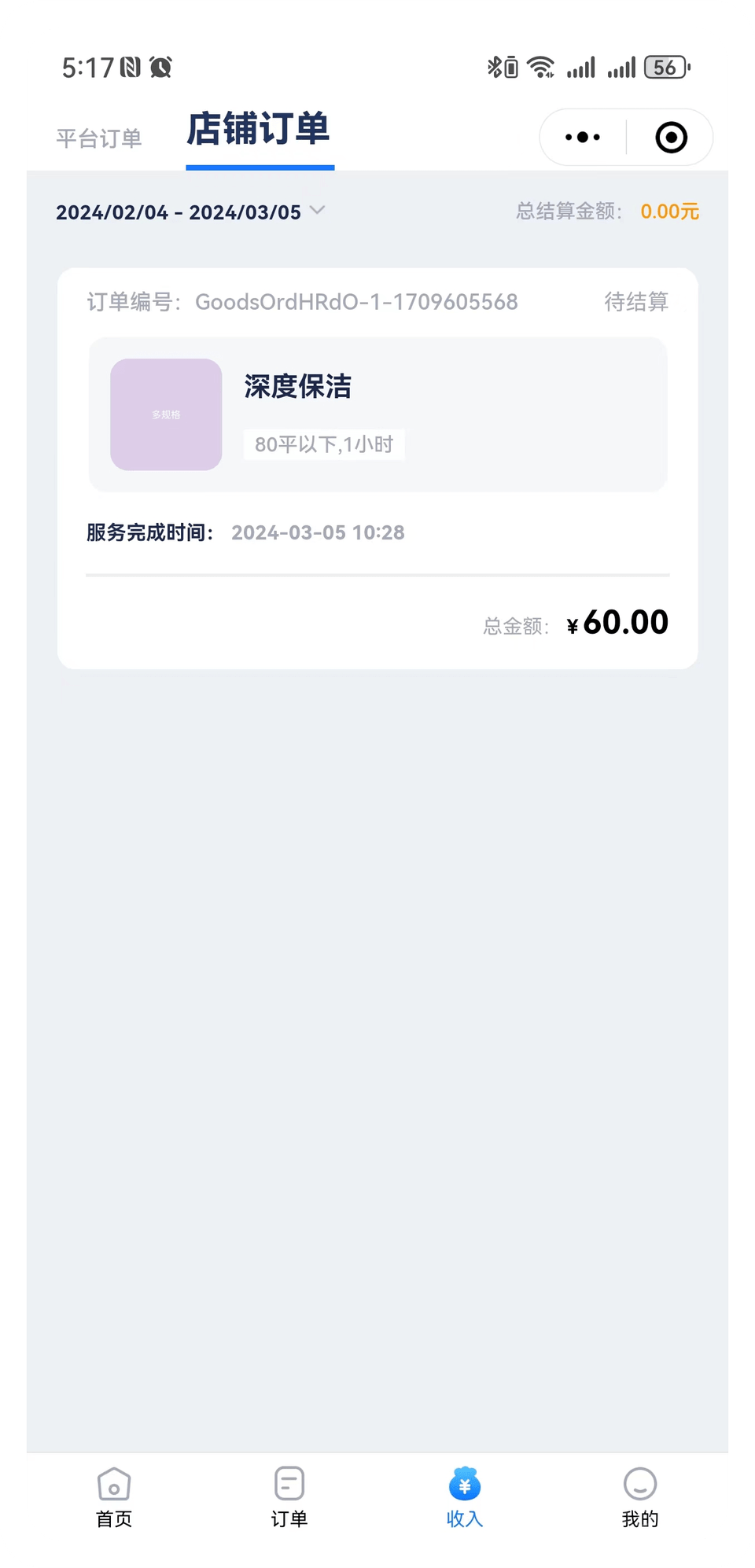Open the mini program three-dot menu
Image resolution: width=755 pixels, height=1568 pixels.
point(583,138)
